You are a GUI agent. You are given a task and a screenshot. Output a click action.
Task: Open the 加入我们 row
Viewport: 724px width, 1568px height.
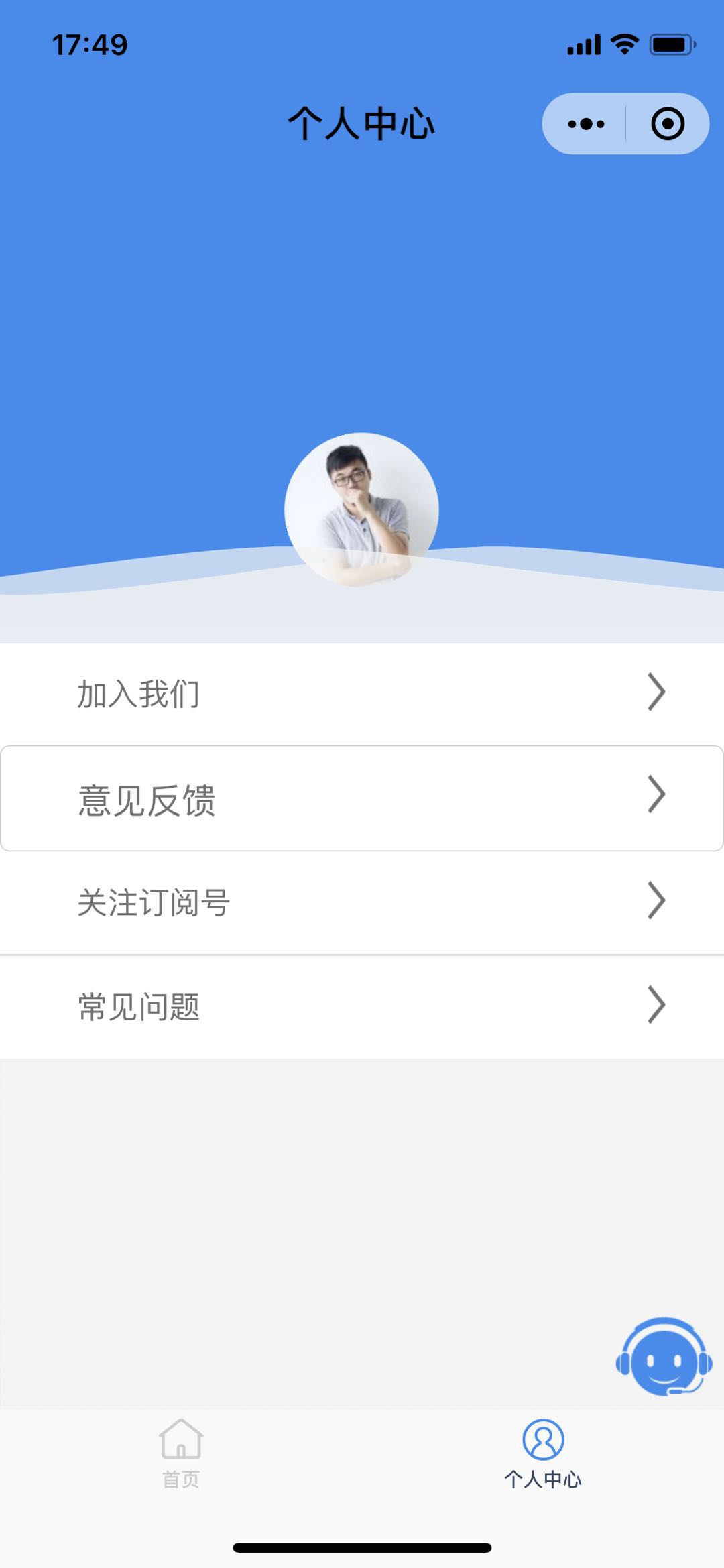pos(362,693)
